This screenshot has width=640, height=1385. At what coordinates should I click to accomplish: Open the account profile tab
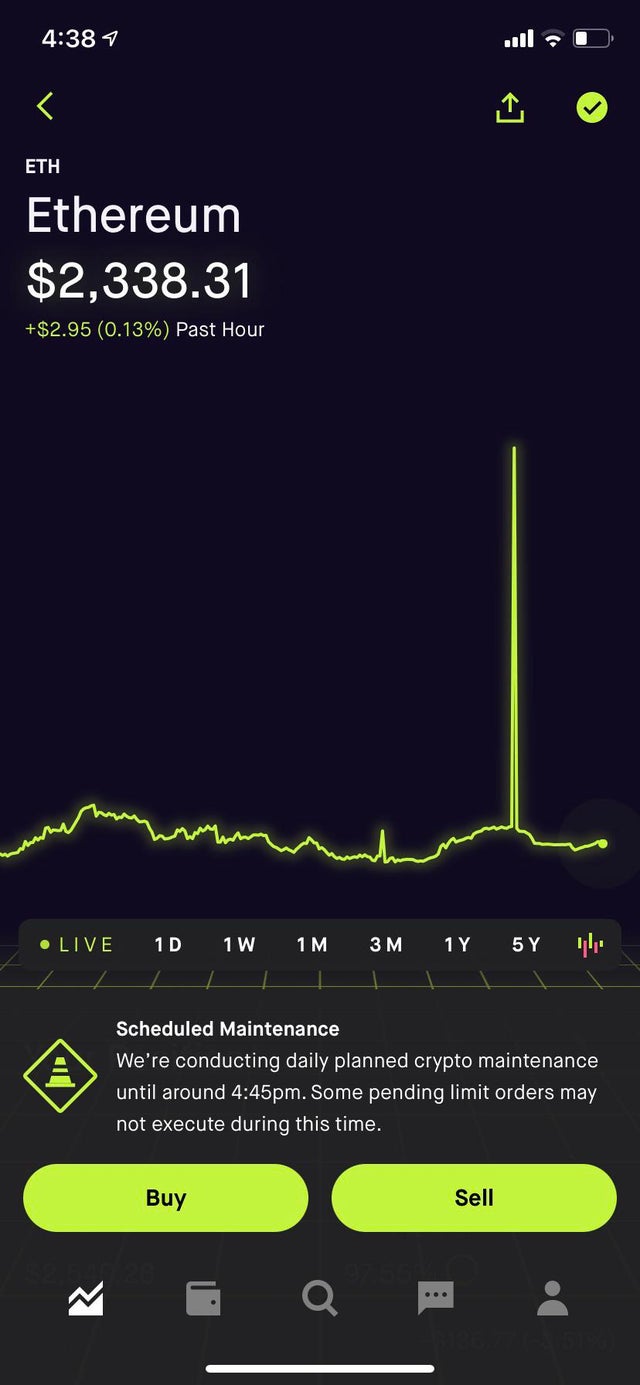552,1299
